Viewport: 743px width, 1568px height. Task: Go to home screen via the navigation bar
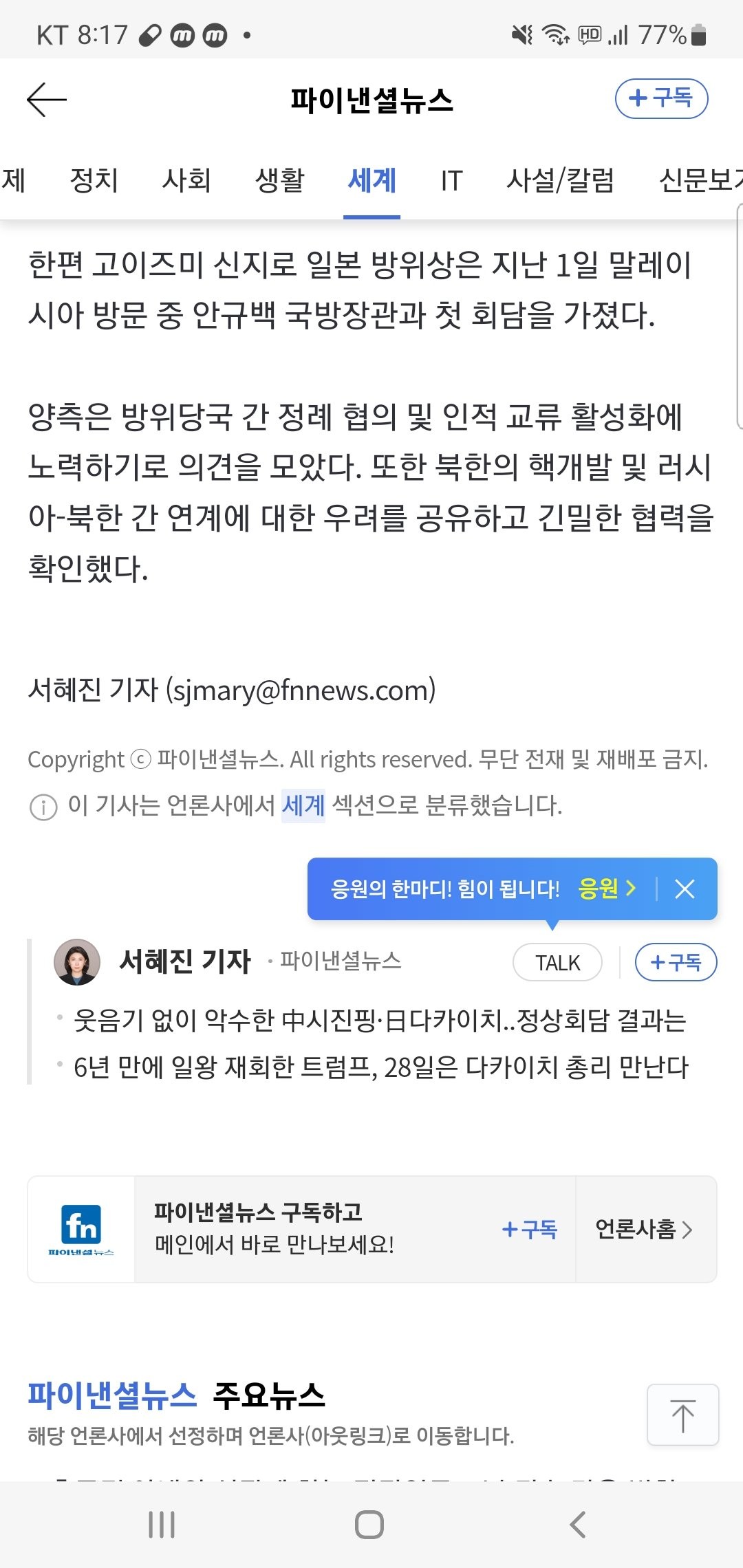click(x=369, y=1525)
